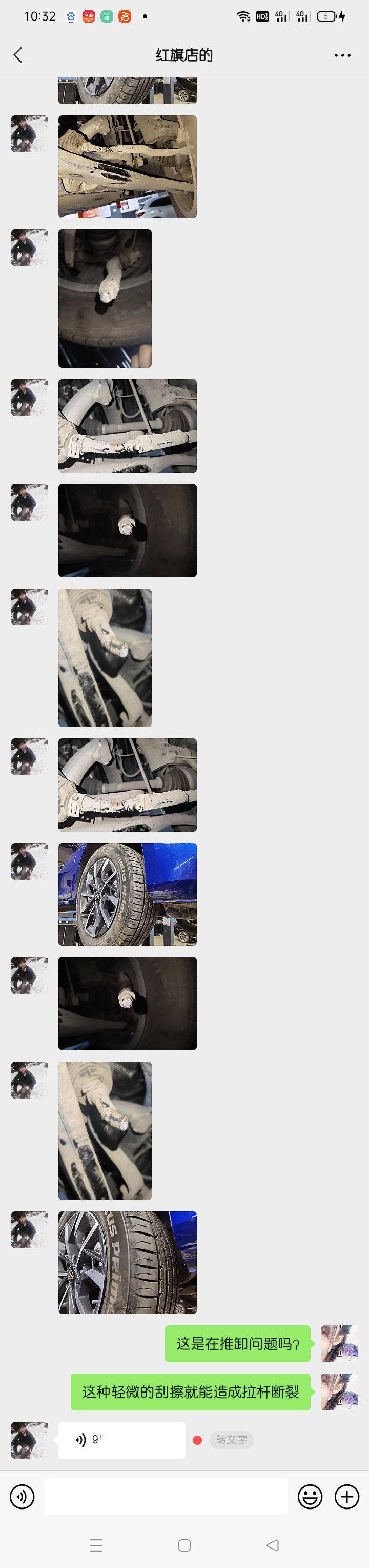The width and height of the screenshot is (369, 1568).
Task: Focus the message text field
Action: (x=166, y=1496)
